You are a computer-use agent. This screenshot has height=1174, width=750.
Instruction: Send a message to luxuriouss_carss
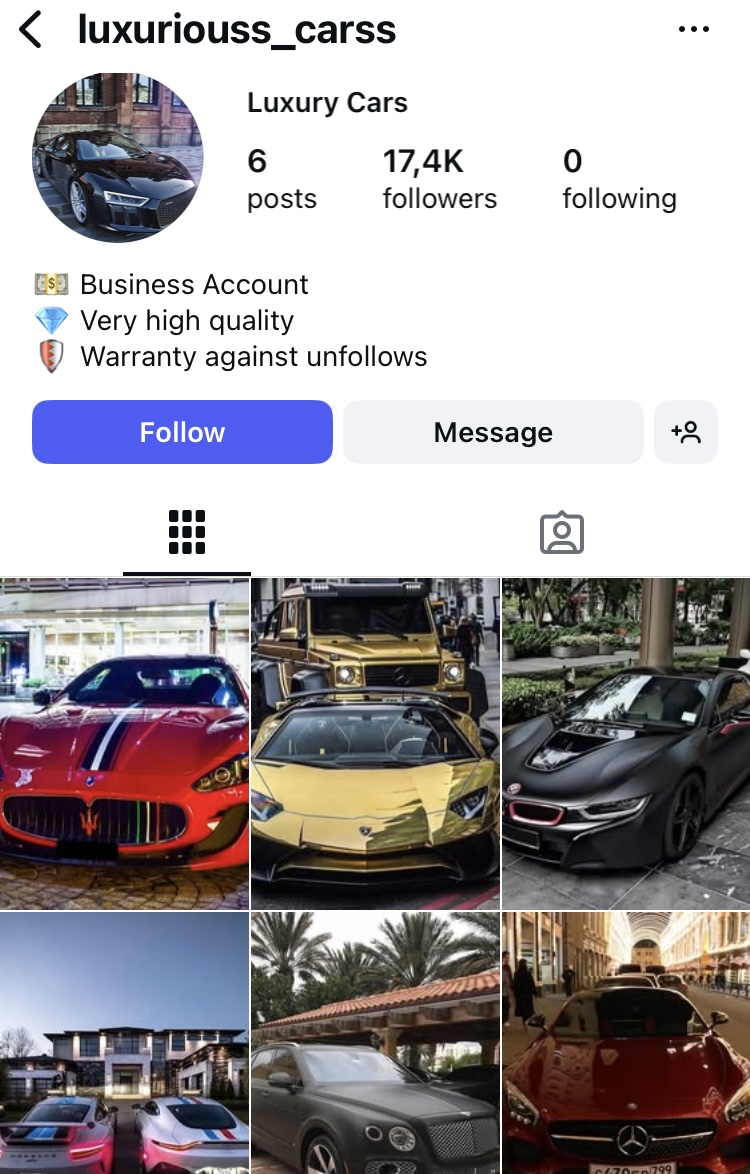pyautogui.click(x=493, y=432)
